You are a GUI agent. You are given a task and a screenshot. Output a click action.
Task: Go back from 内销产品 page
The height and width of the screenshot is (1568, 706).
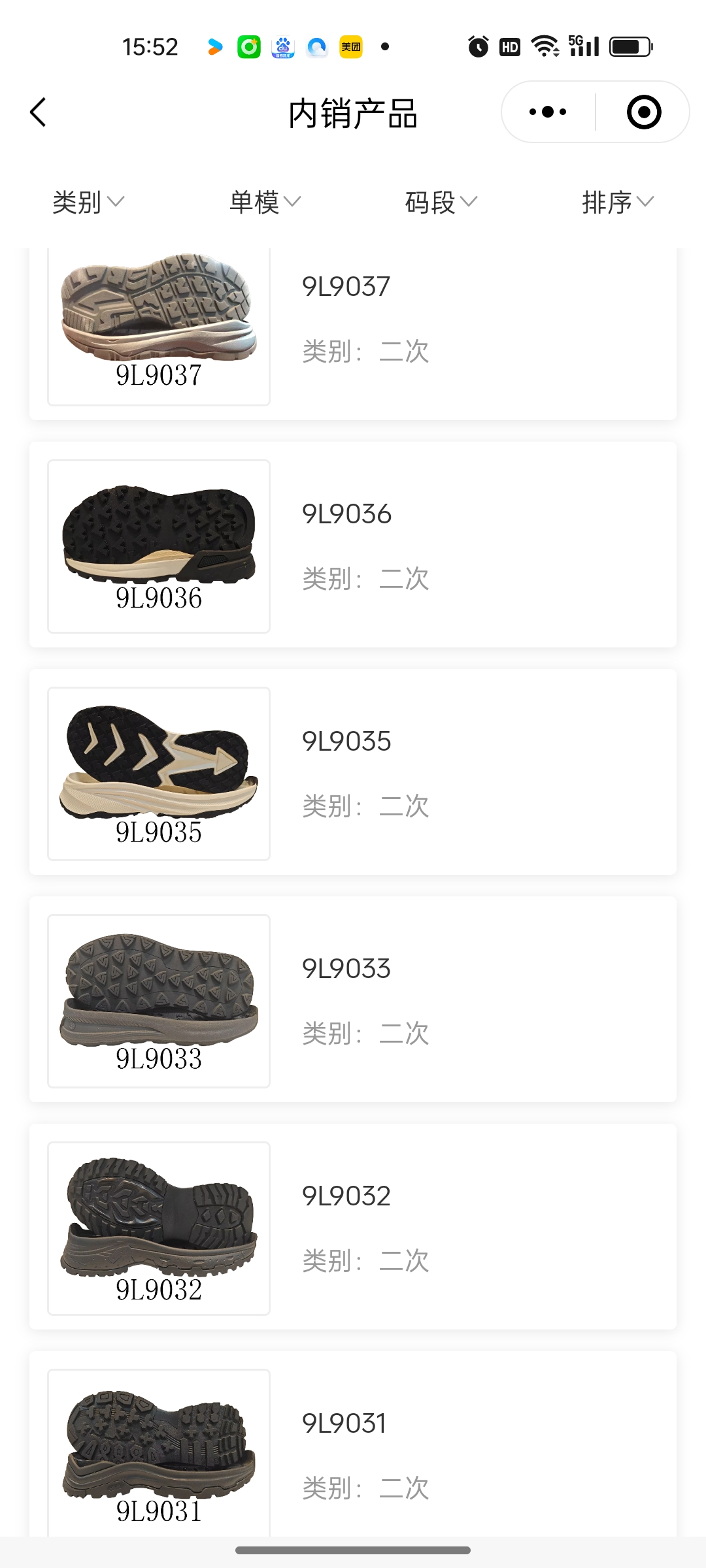tap(39, 112)
